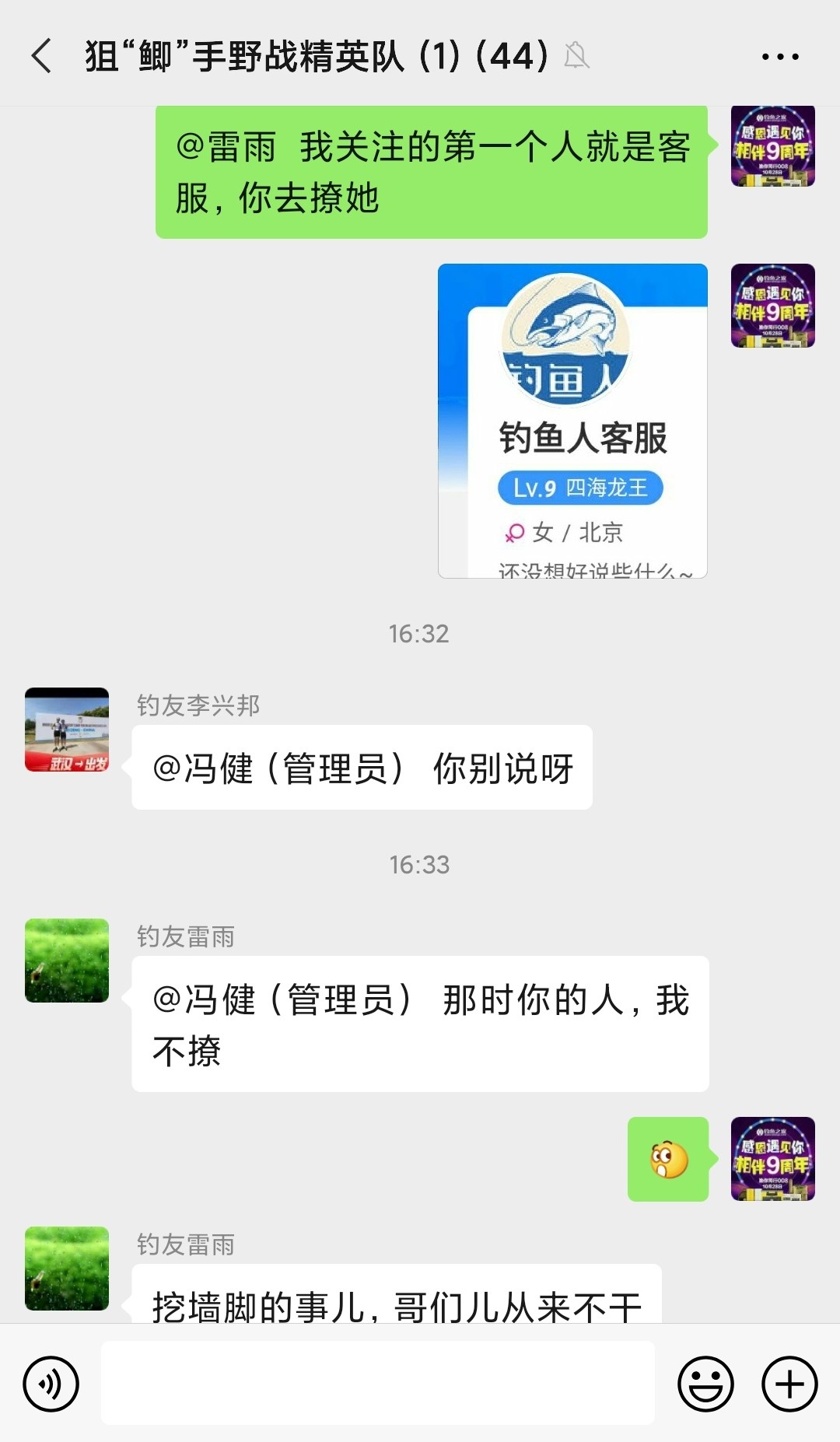Screen dimensions: 840x1442
Task: Tap the 16:32 timestamp
Action: click(x=419, y=634)
